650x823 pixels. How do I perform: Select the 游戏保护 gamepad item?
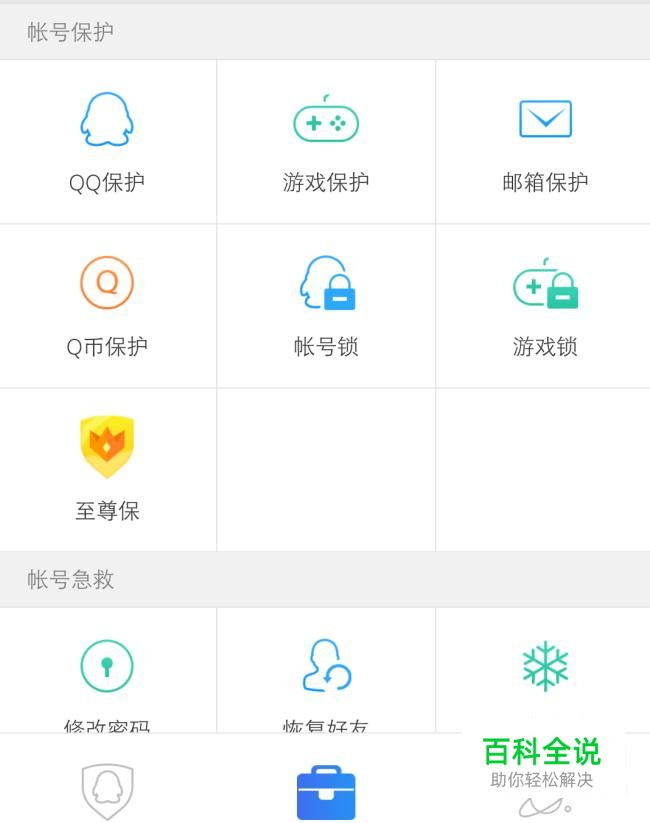(326, 141)
